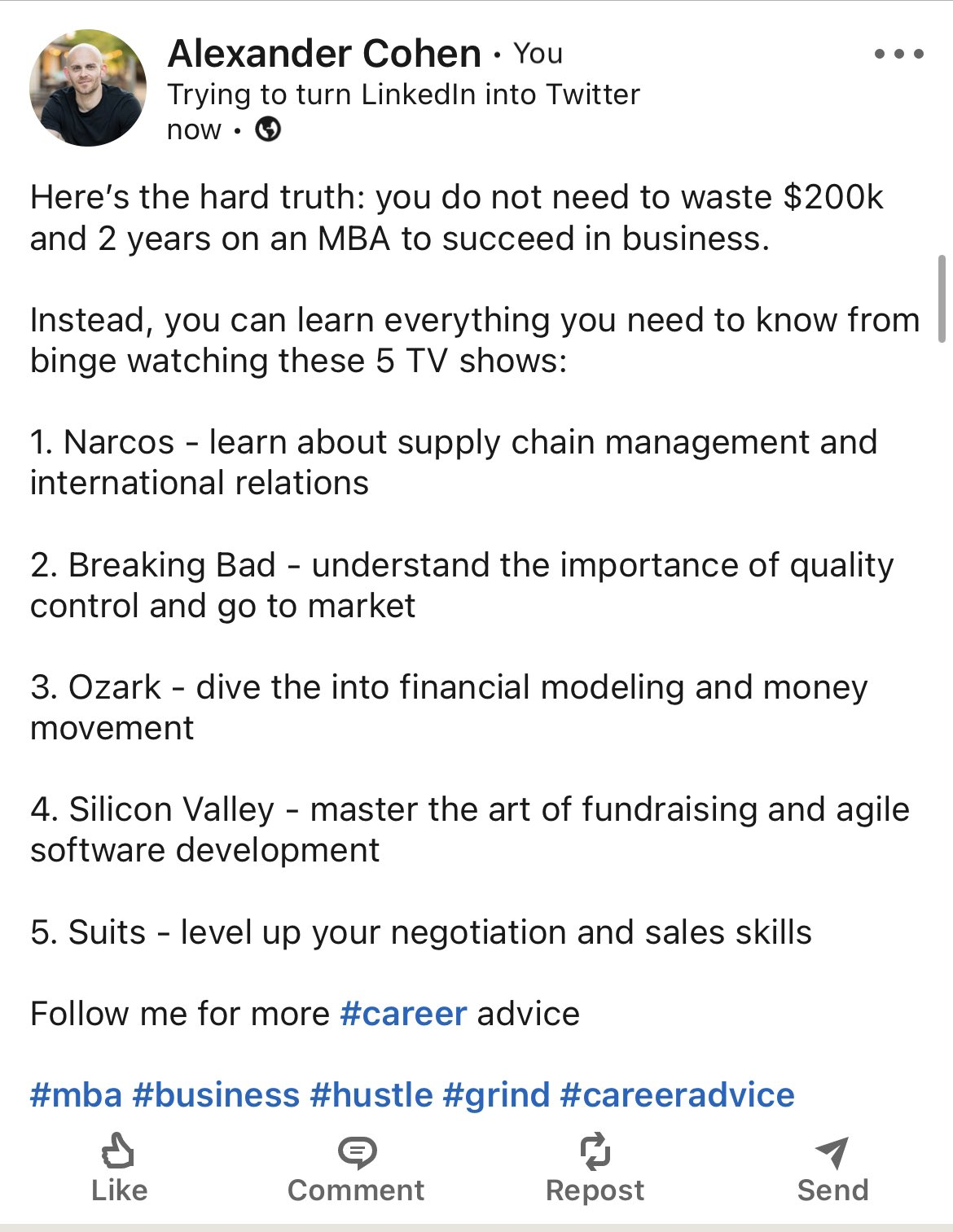Send this post to someone

[832, 1168]
